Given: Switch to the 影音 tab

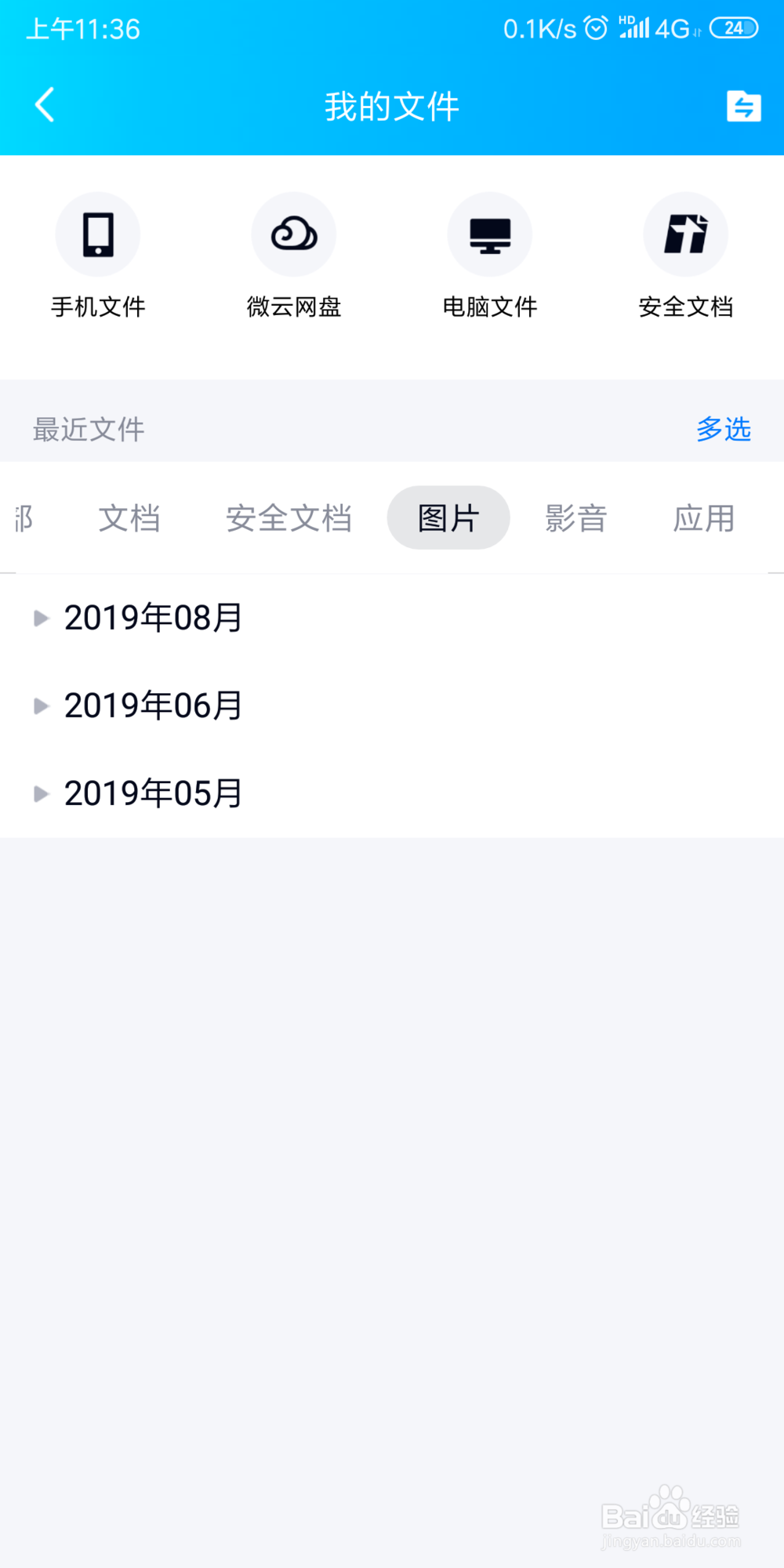Looking at the screenshot, I should click(576, 517).
